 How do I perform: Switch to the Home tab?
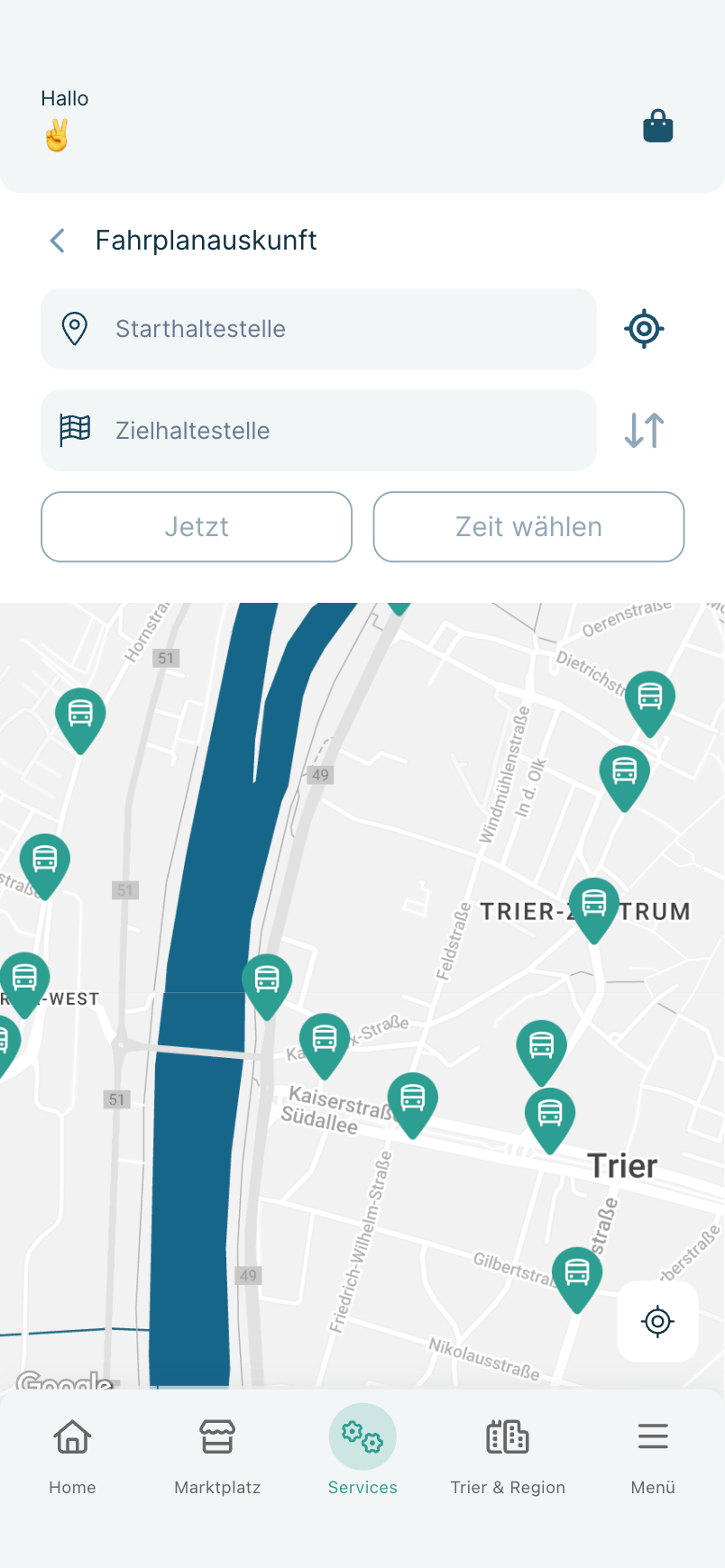click(72, 1453)
